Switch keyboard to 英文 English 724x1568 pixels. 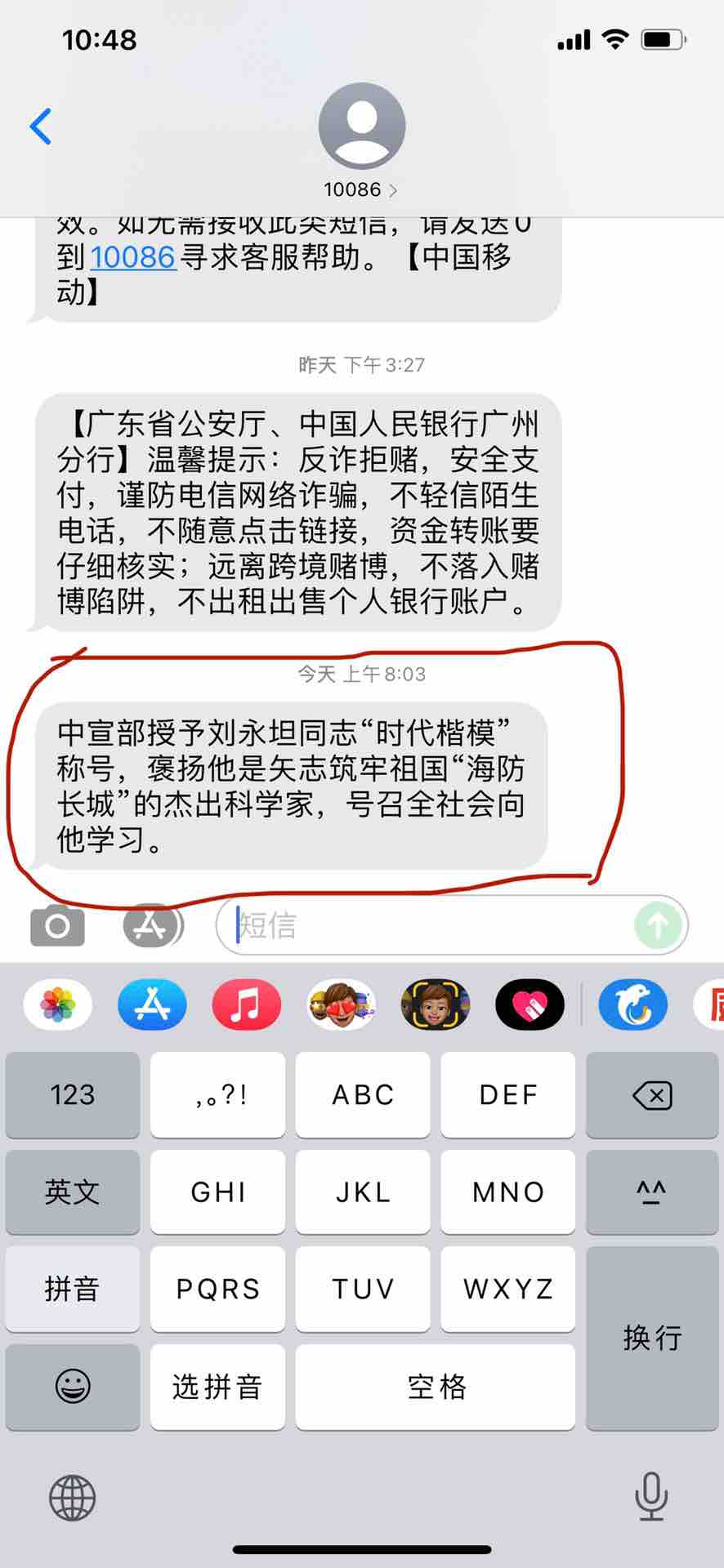coord(73,1192)
